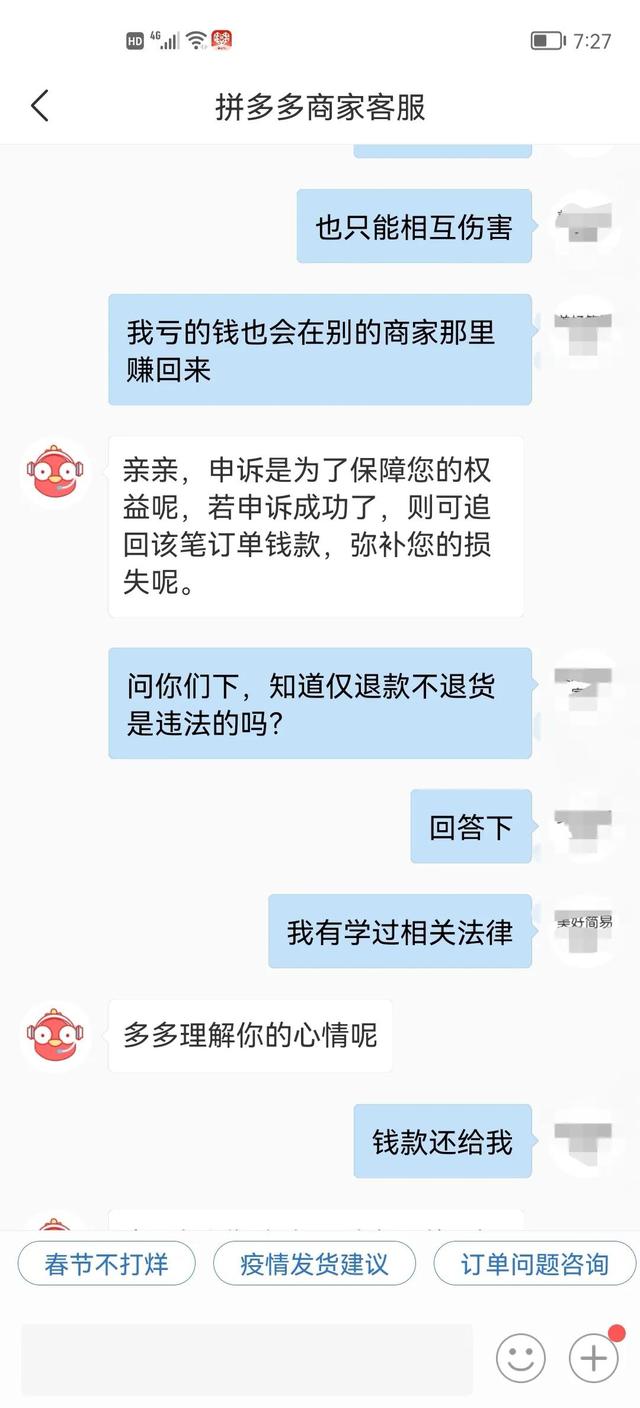Go back from 拼多多商家客服 chat
Image resolution: width=640 pixels, height=1408 pixels.
[x=40, y=106]
